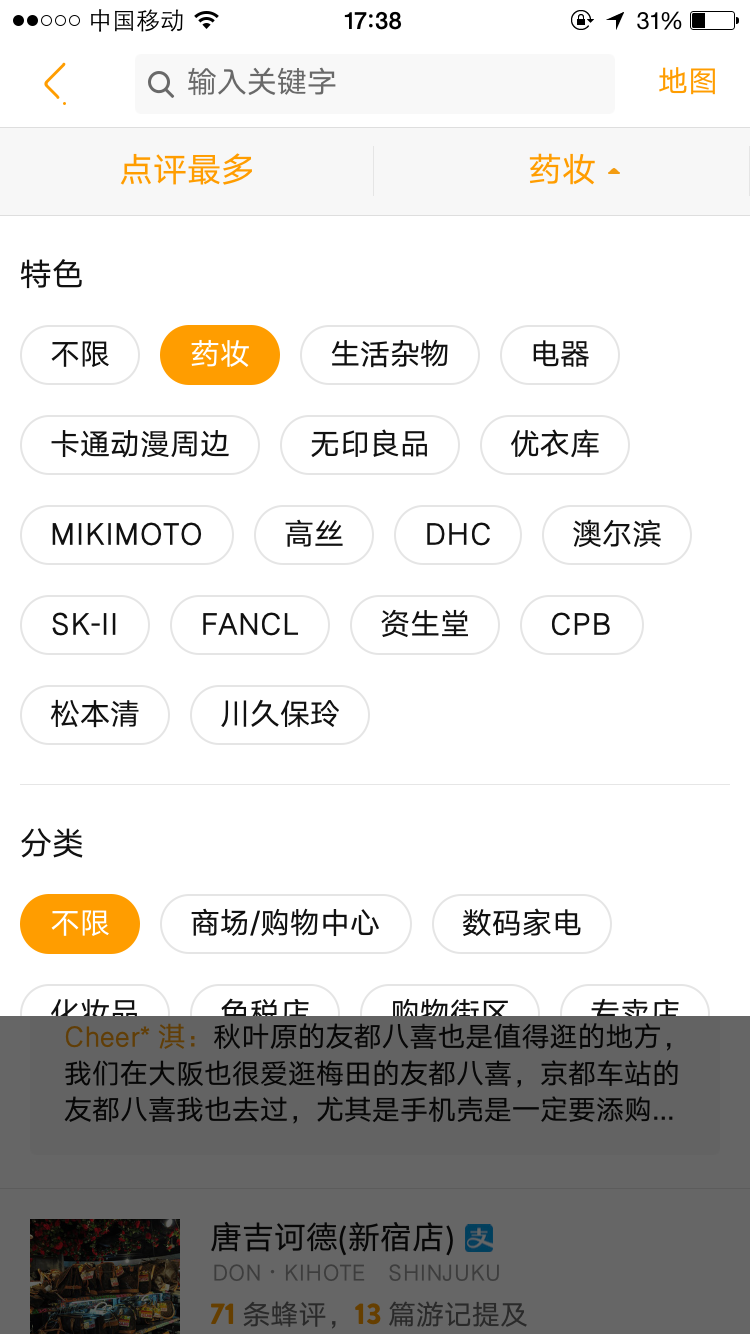Open the 点评最多 sort dropdown
The image size is (750, 1334).
pos(187,171)
